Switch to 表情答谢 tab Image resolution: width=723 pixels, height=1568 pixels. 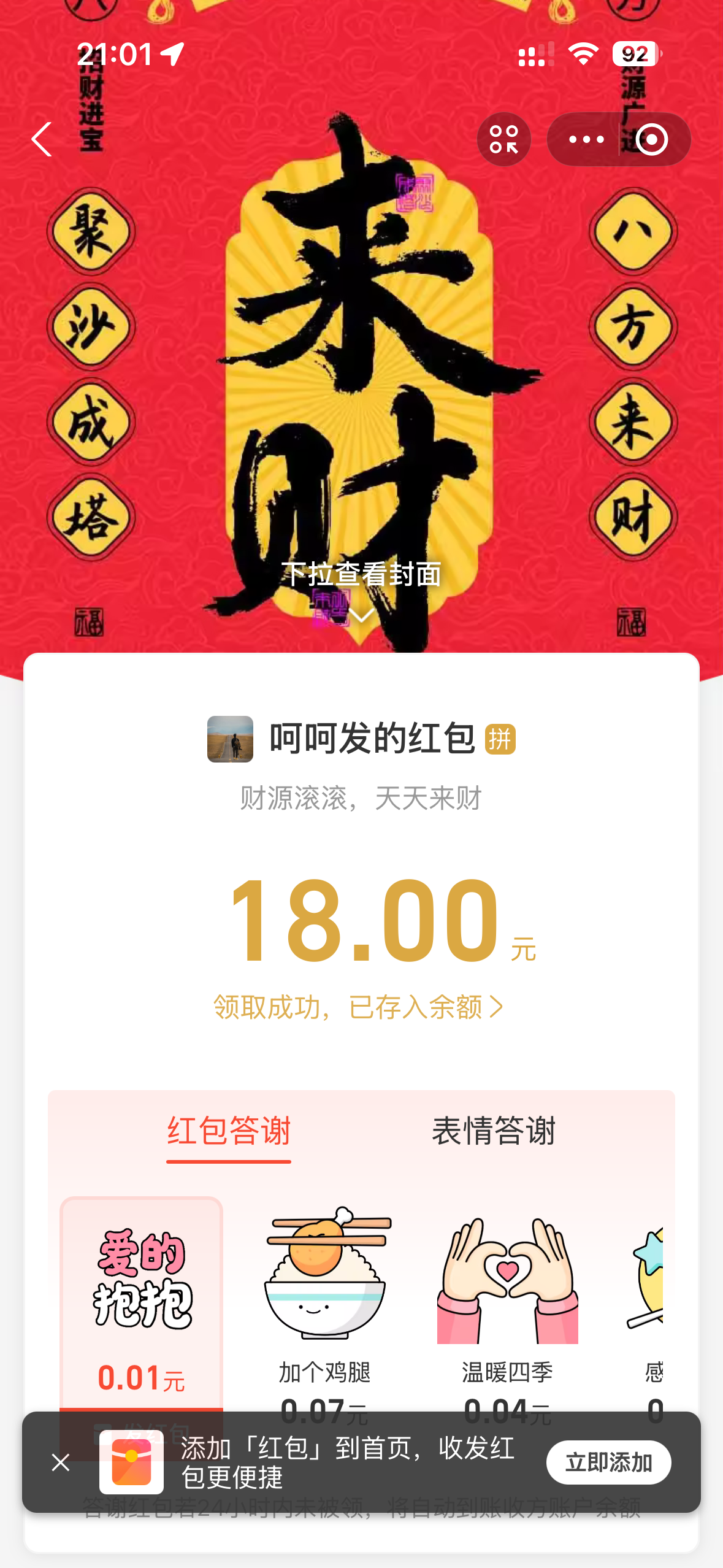(494, 1131)
